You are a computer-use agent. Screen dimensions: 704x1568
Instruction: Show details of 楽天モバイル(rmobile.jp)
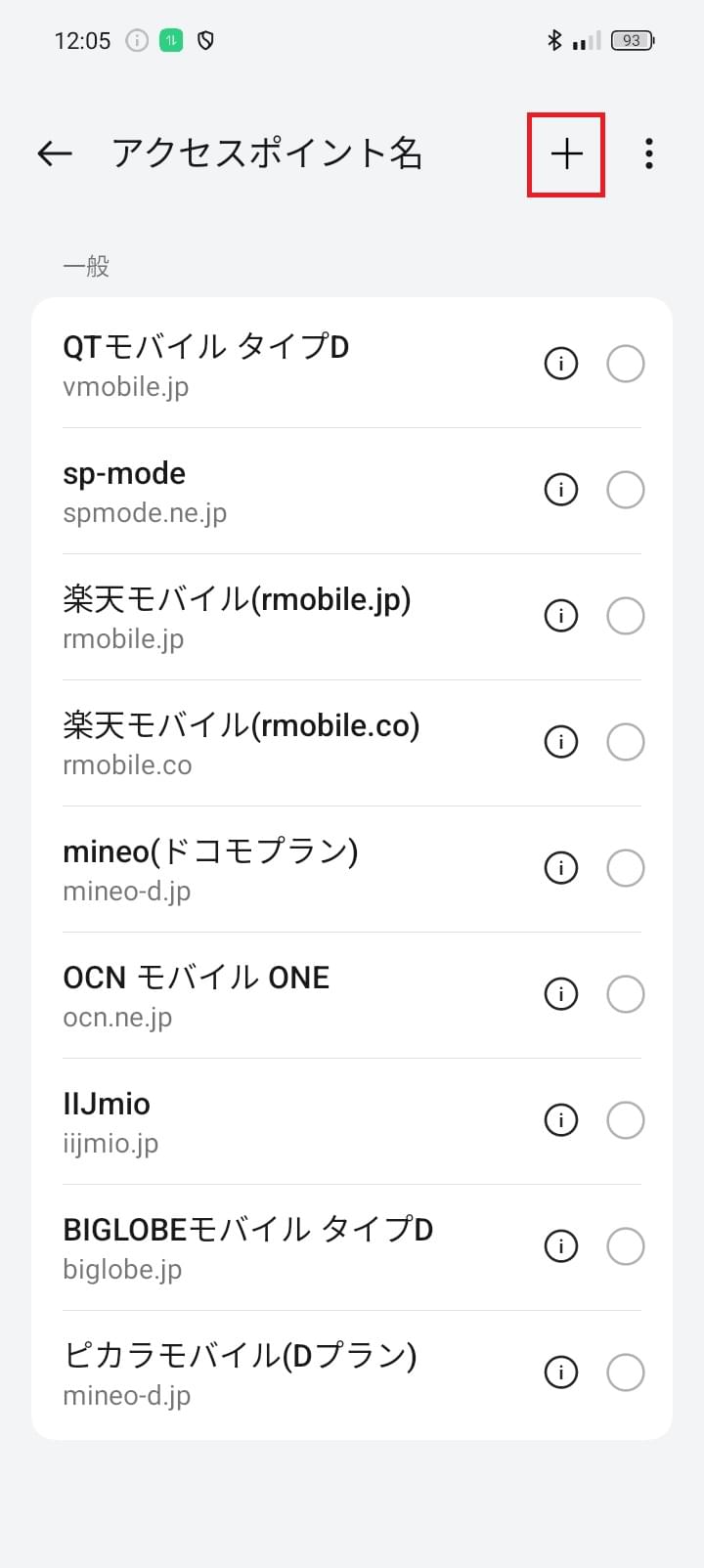[x=560, y=616]
